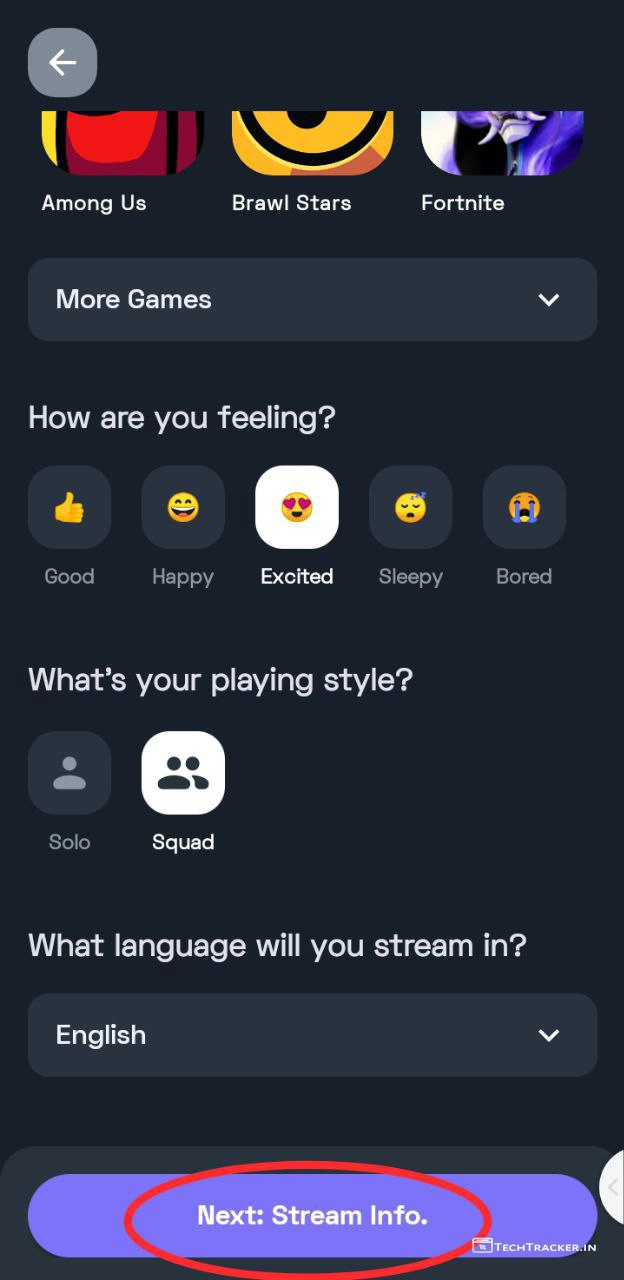This screenshot has width=624, height=1280.
Task: Continue with Next: Stream Info. button
Action: (312, 1215)
